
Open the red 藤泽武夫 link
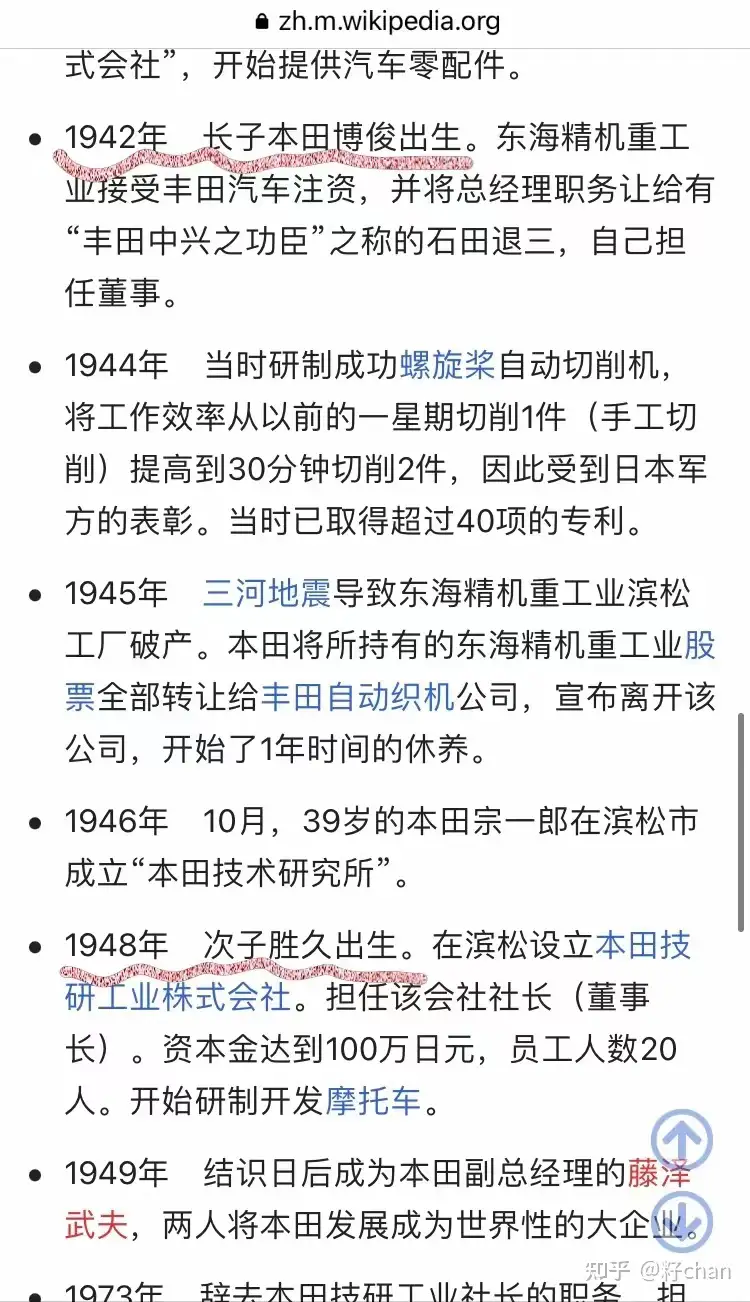tap(658, 1173)
